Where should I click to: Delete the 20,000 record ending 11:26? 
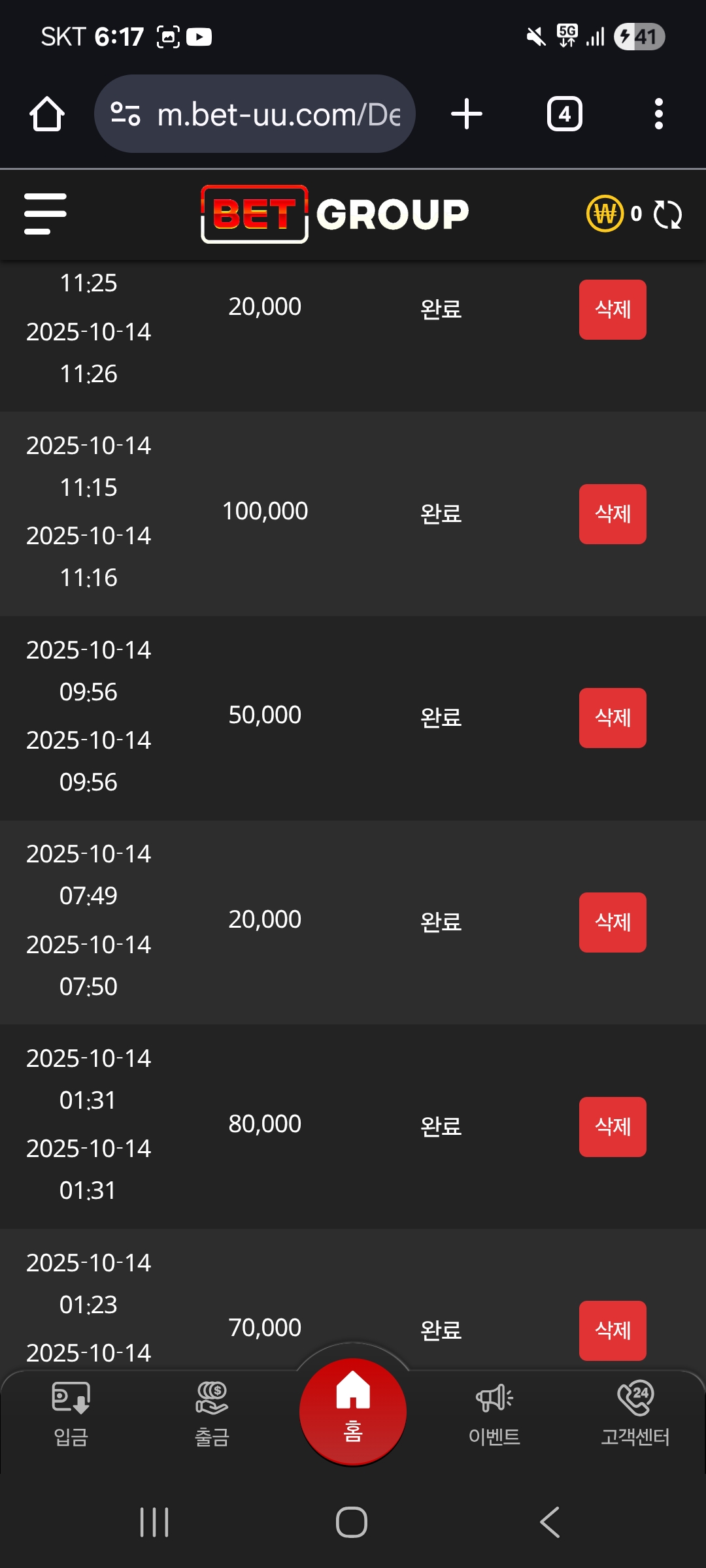(x=613, y=310)
